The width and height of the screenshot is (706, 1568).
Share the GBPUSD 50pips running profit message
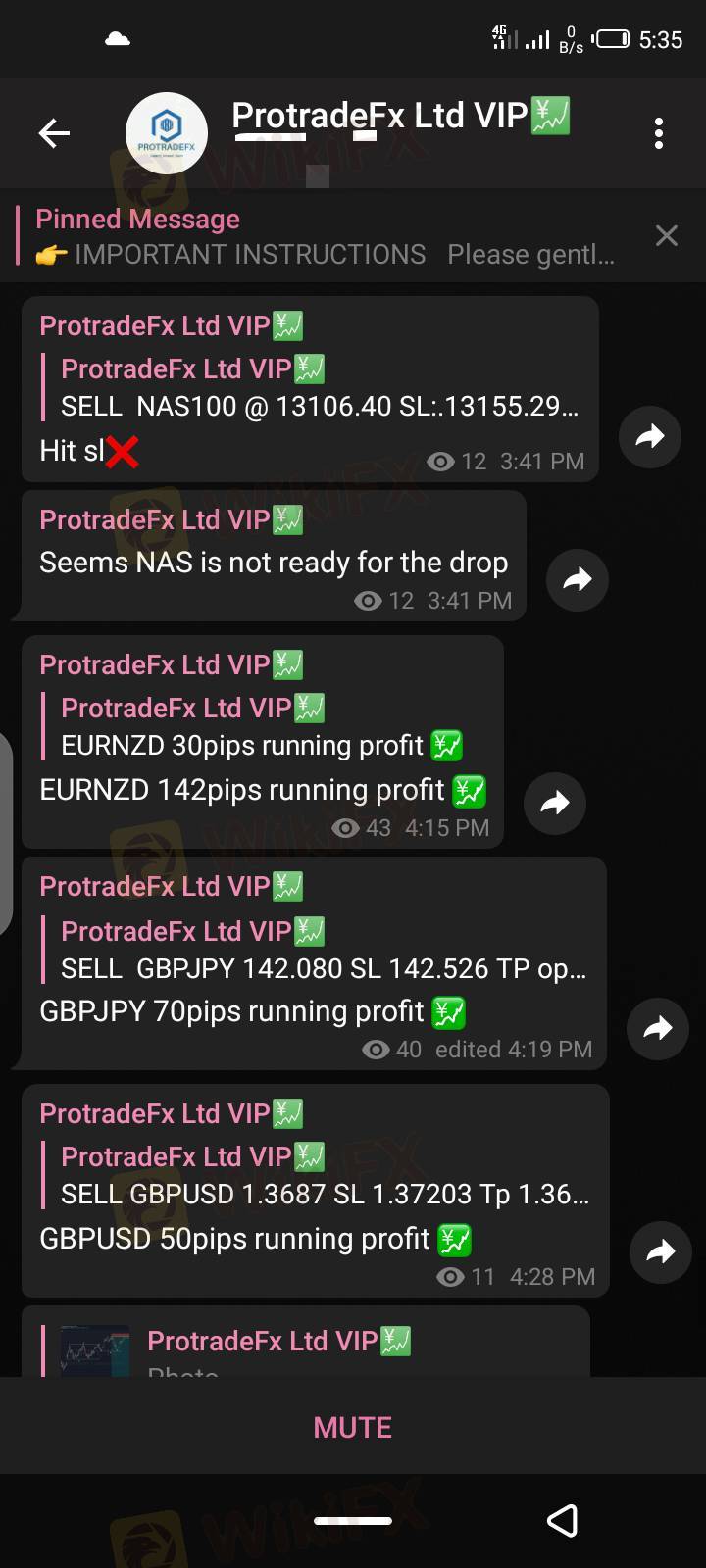(x=661, y=1251)
